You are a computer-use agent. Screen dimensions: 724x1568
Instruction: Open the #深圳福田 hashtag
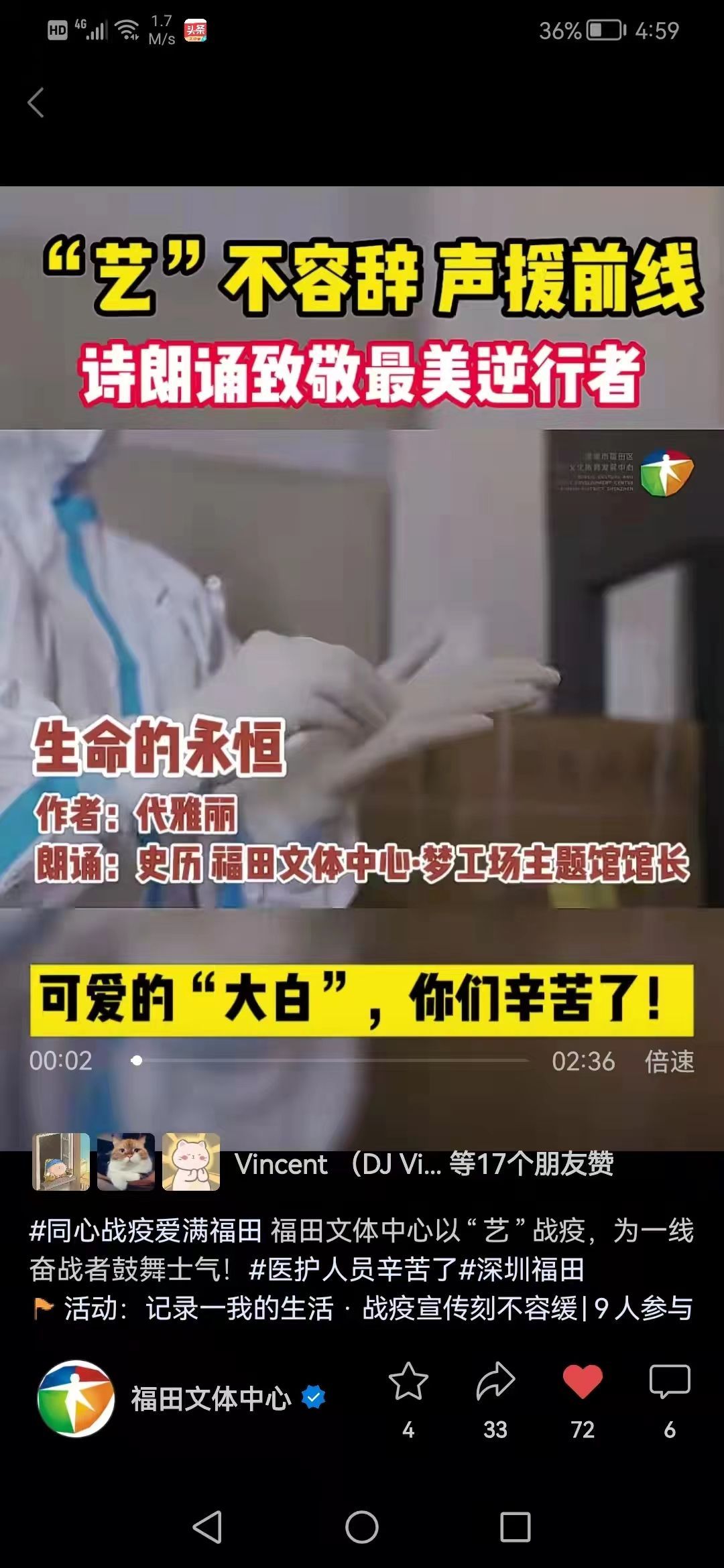point(522,1269)
